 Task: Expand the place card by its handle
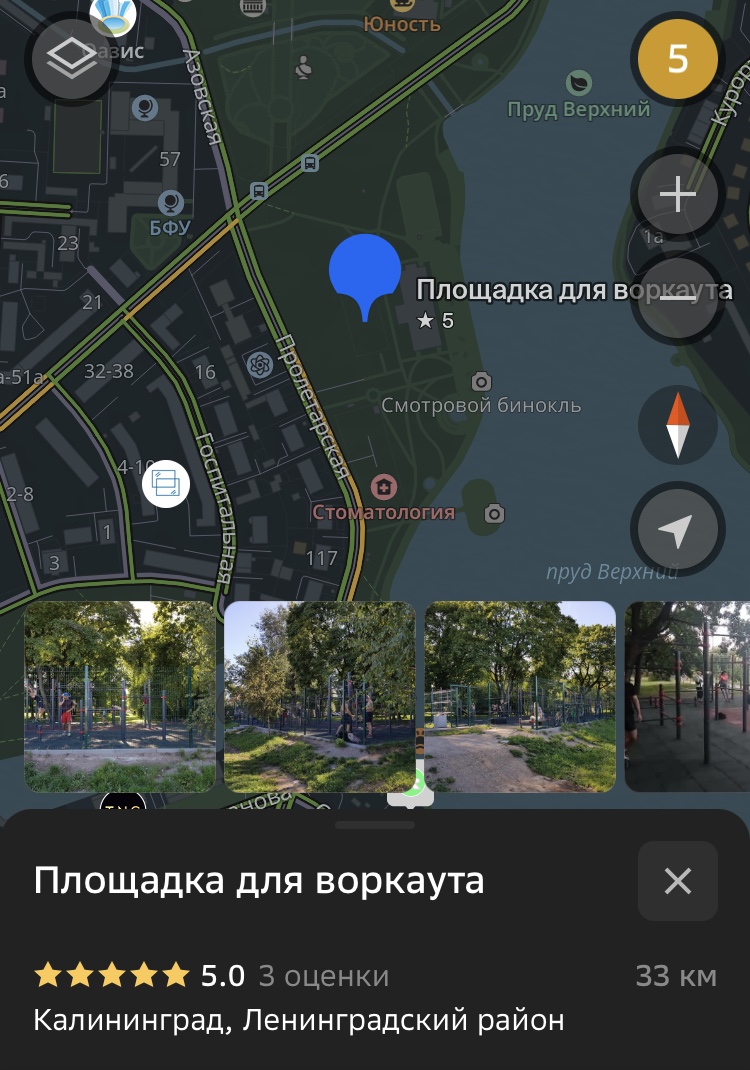pyautogui.click(x=375, y=825)
